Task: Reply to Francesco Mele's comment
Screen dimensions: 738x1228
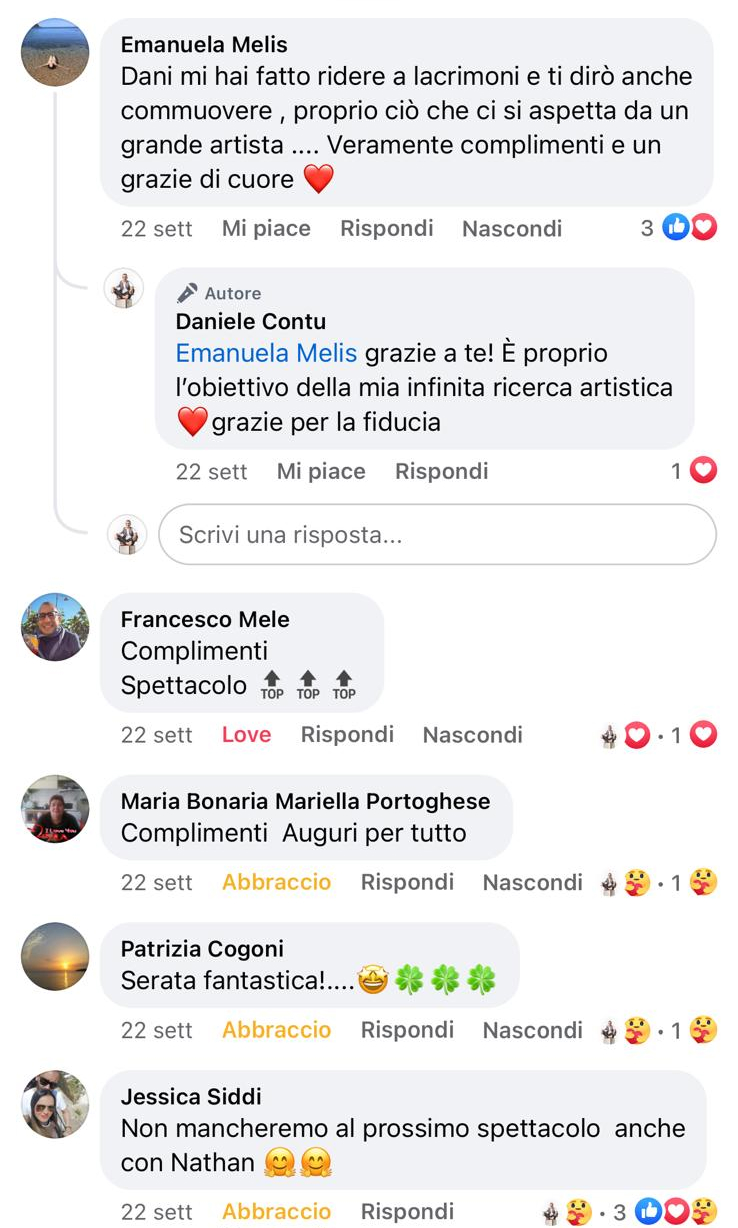Action: pos(346,735)
